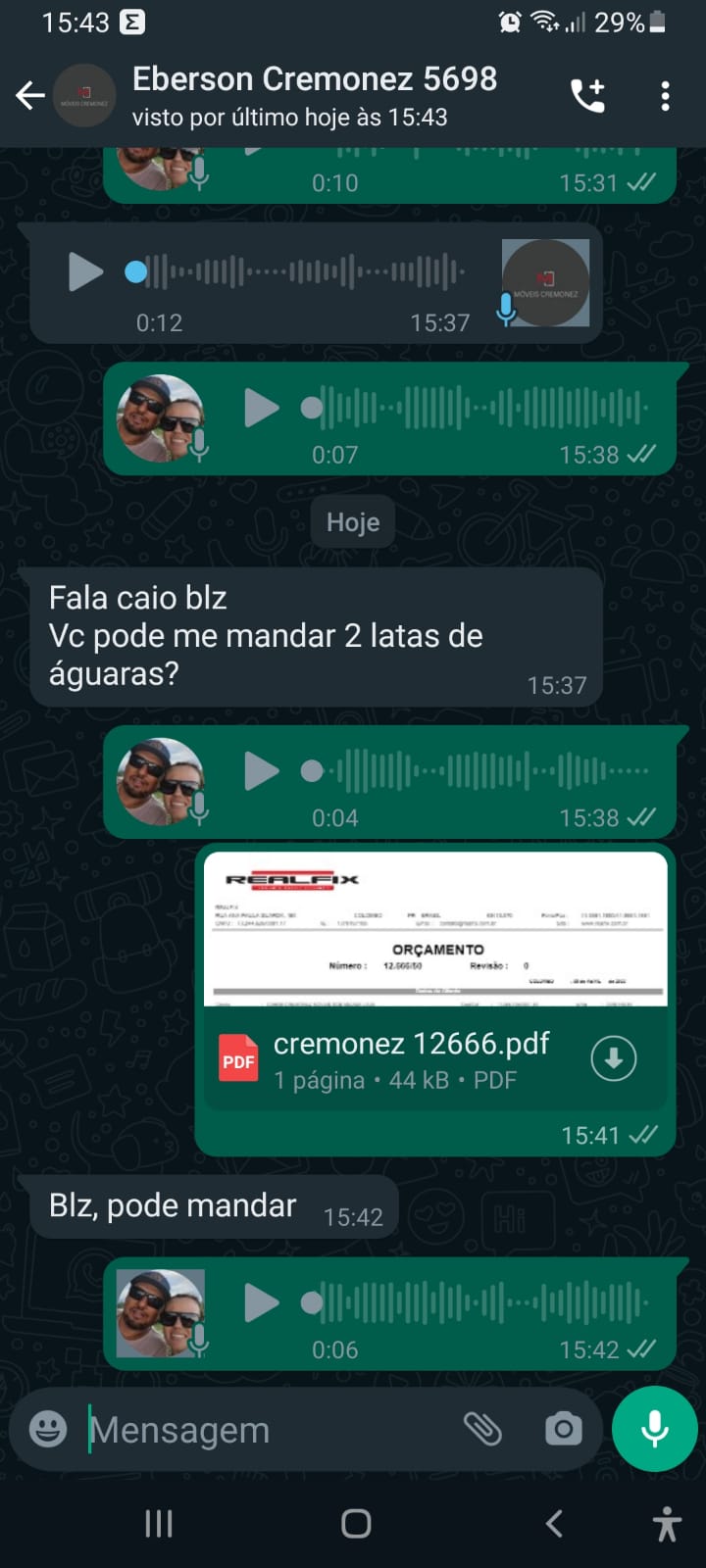
Task: Open Eberson Cremonez contact info
Action: 314,95
